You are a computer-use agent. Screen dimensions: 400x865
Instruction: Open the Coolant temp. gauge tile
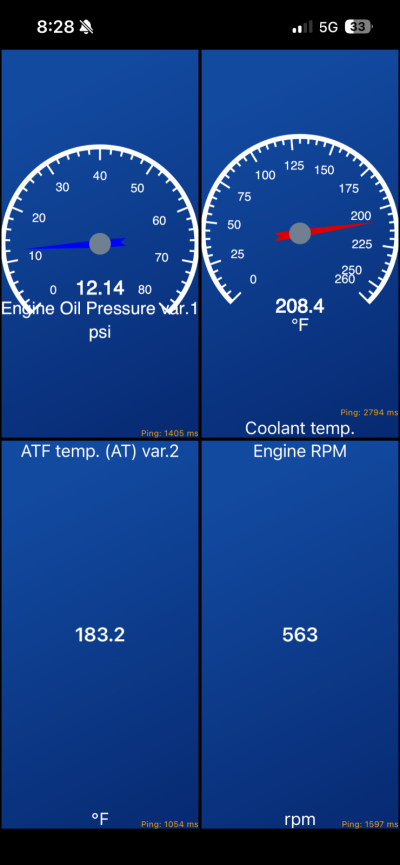click(x=300, y=243)
